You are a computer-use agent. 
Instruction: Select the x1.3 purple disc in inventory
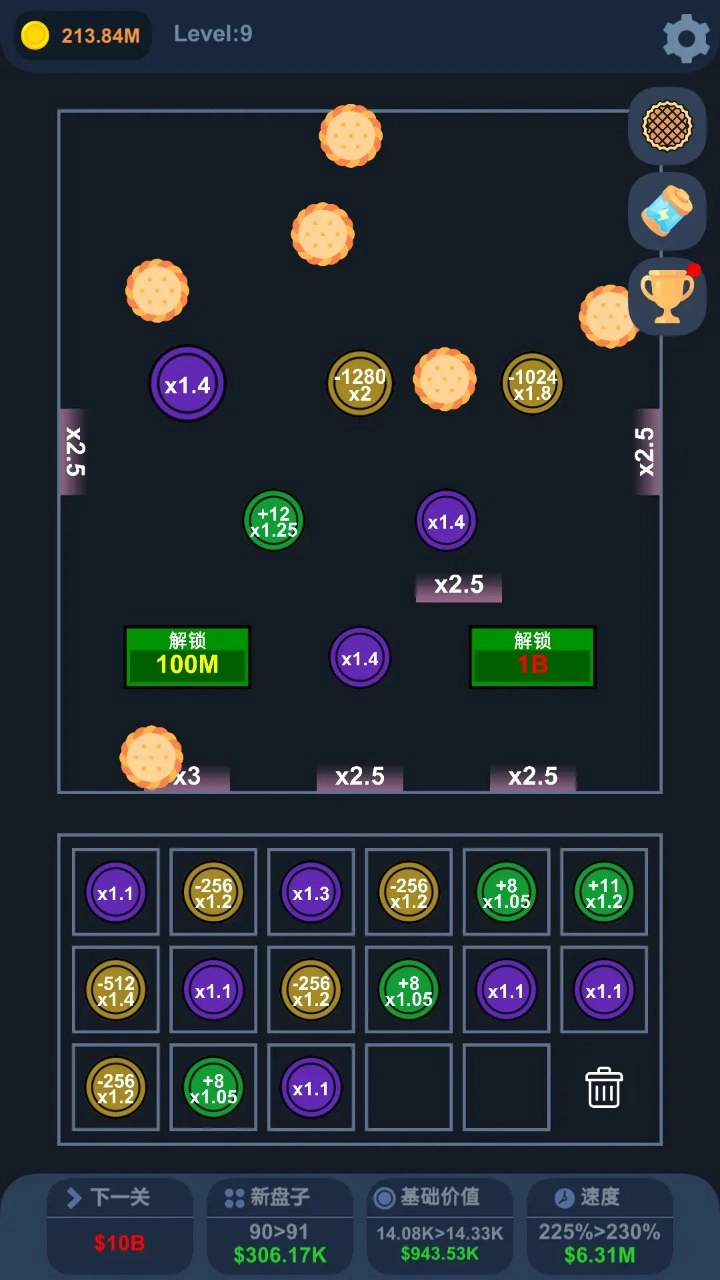311,892
